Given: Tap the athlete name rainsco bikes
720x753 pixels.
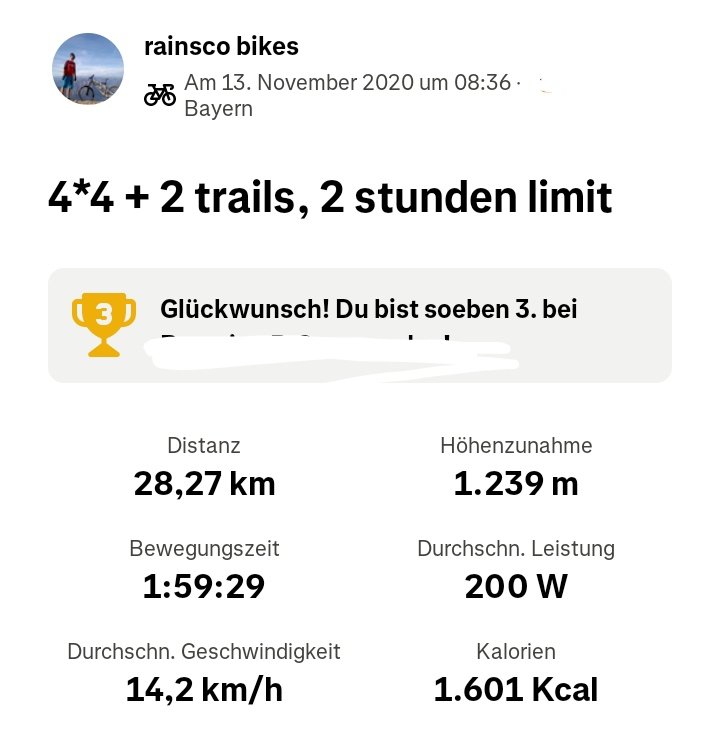Looking at the screenshot, I should coord(221,46).
